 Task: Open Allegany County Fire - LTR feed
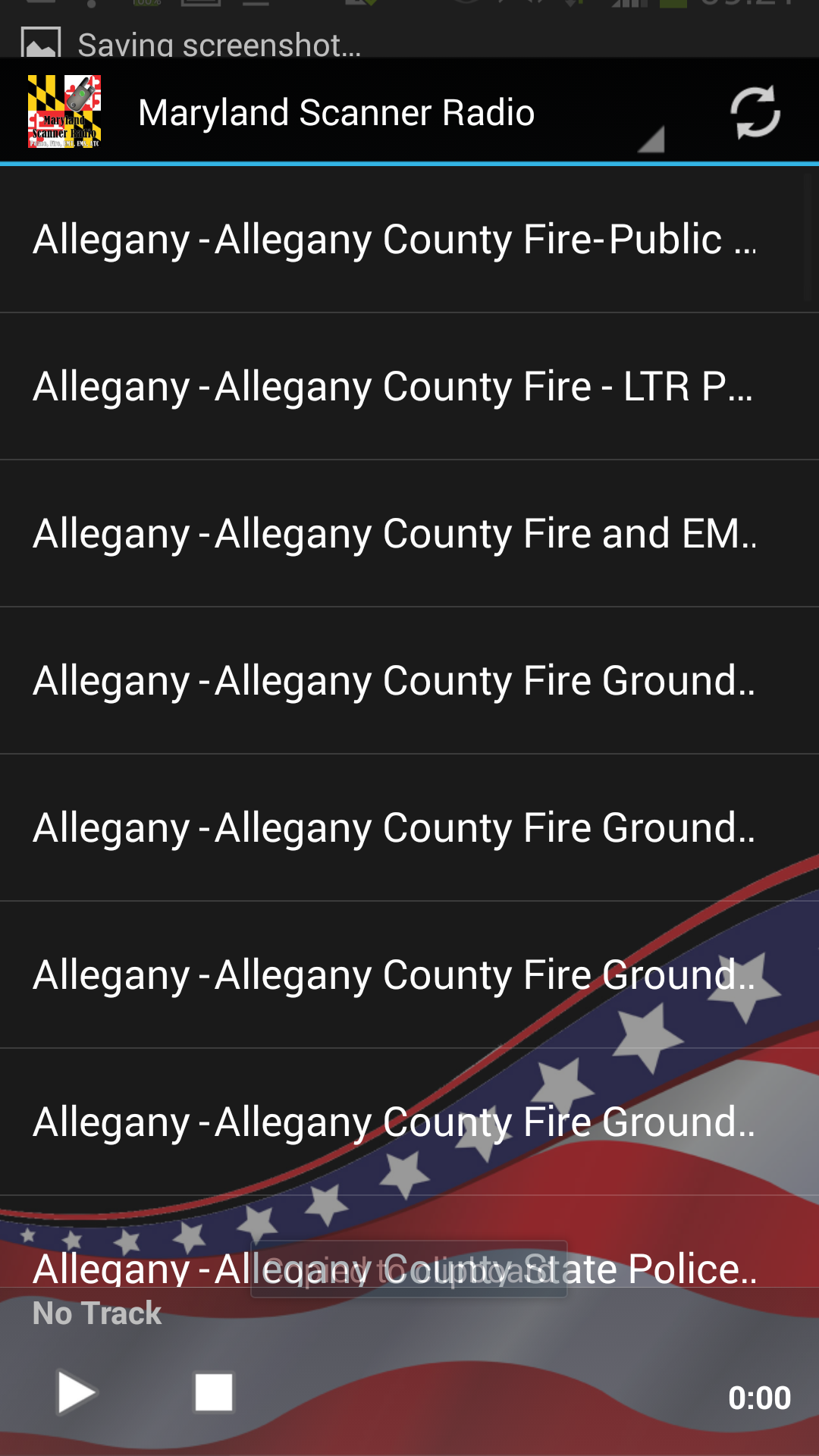[394, 387]
